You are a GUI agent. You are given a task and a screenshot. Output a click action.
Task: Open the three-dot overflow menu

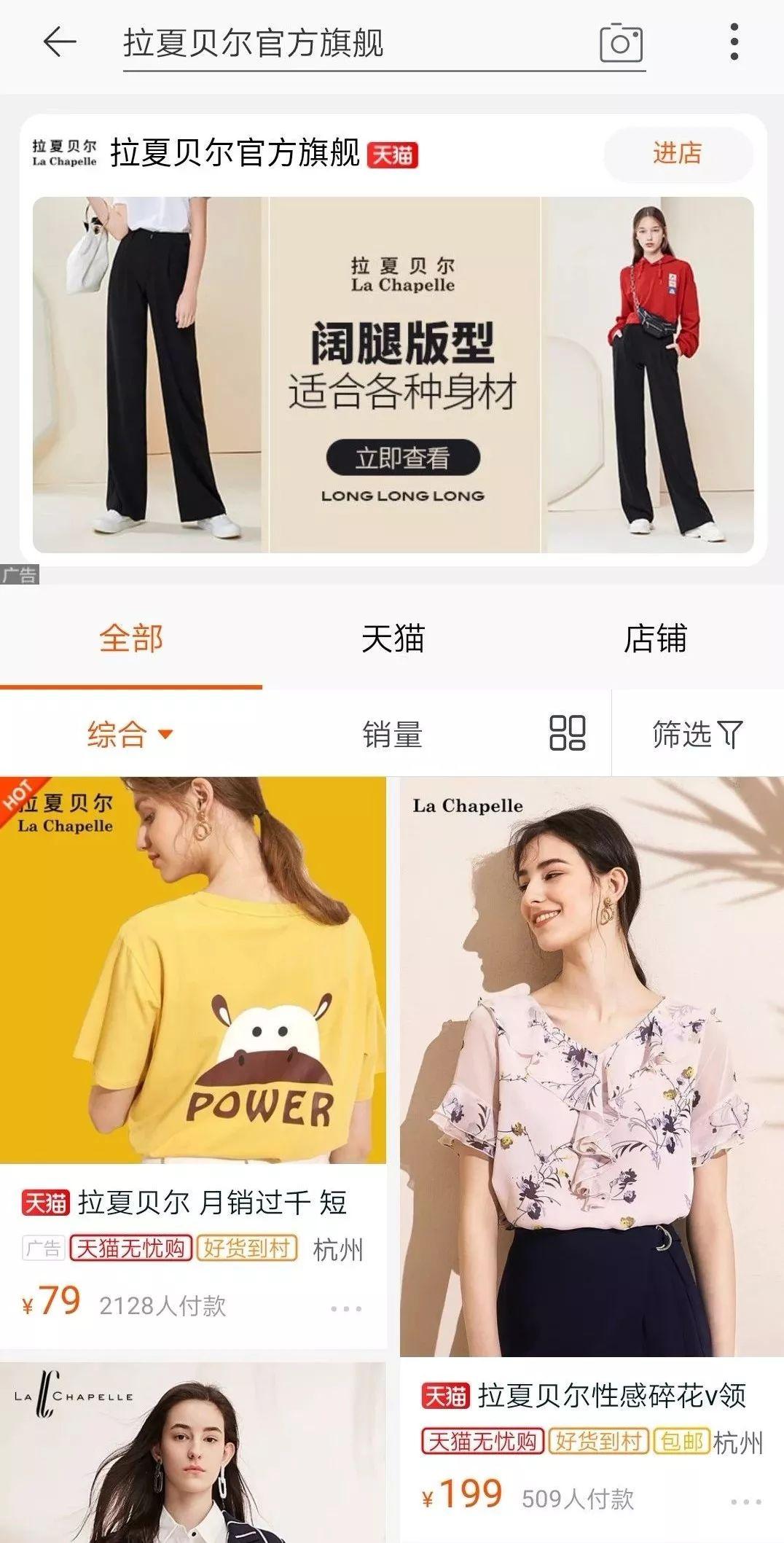point(734,42)
